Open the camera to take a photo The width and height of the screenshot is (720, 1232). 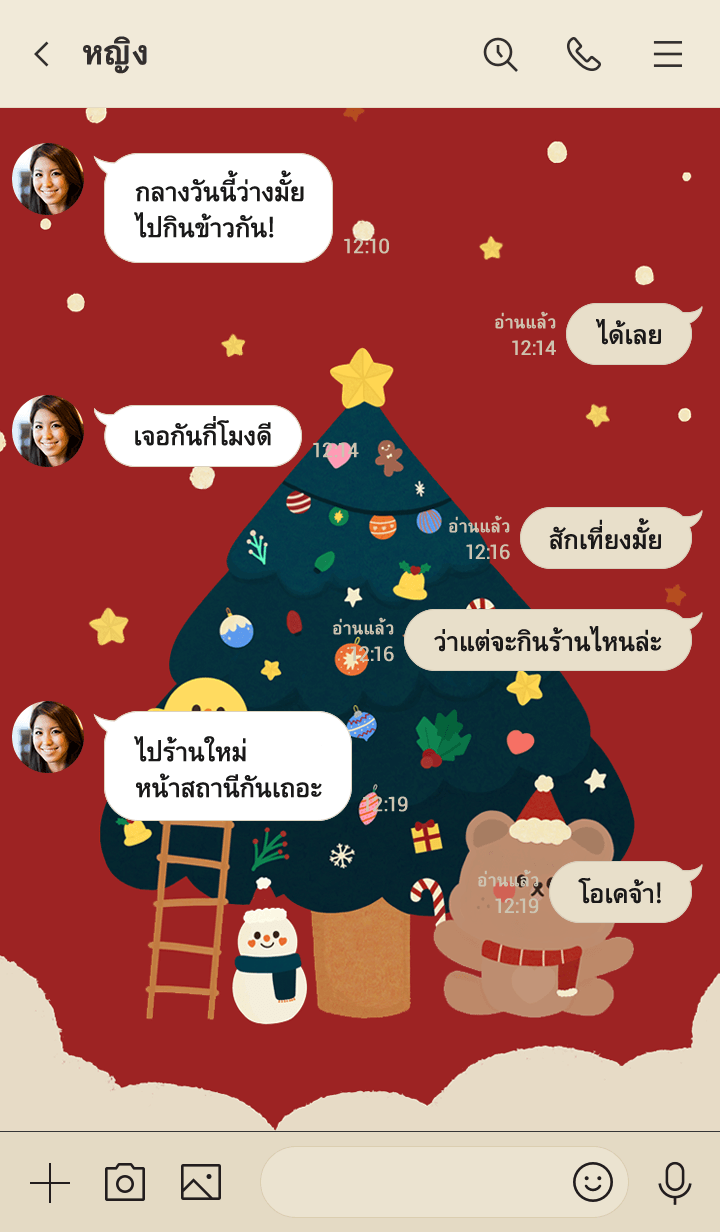(125, 1183)
